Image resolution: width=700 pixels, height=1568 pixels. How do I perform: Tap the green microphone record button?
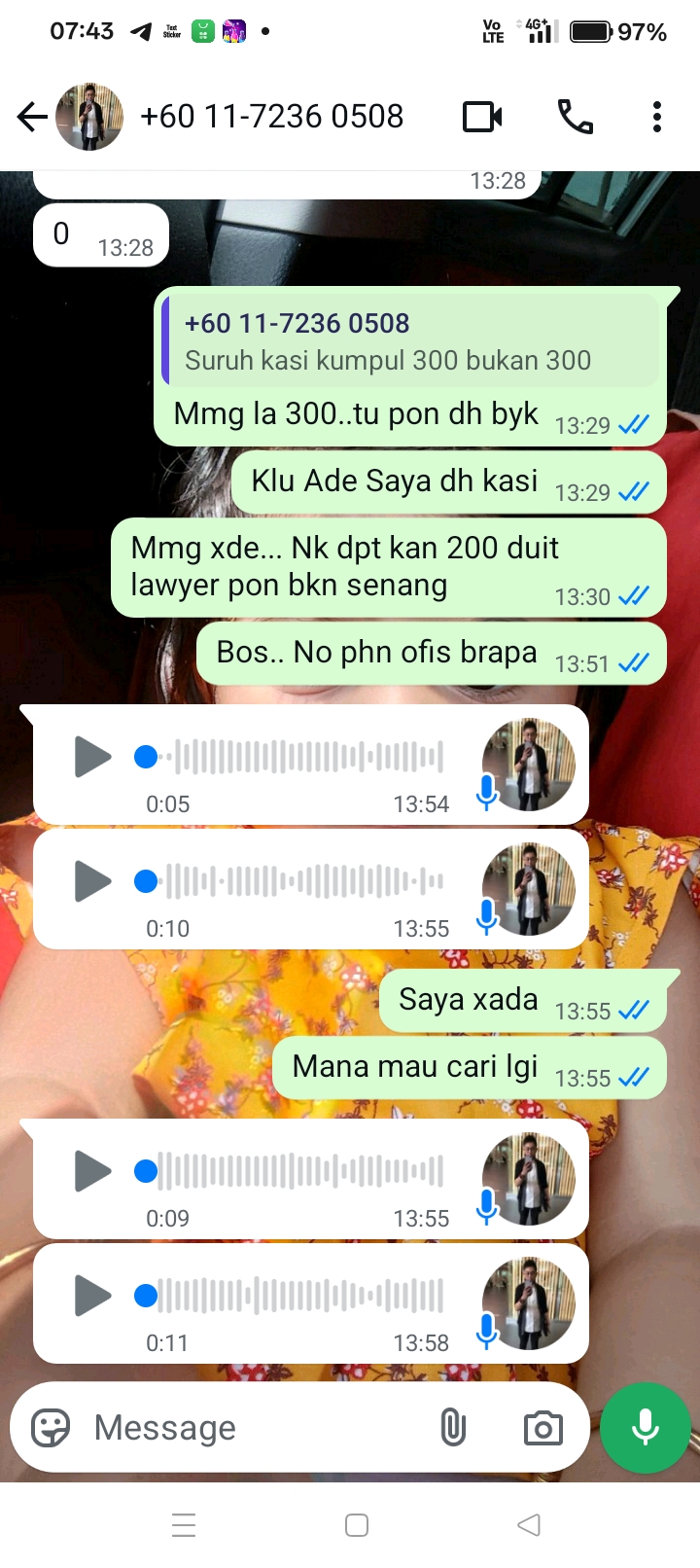[646, 1428]
